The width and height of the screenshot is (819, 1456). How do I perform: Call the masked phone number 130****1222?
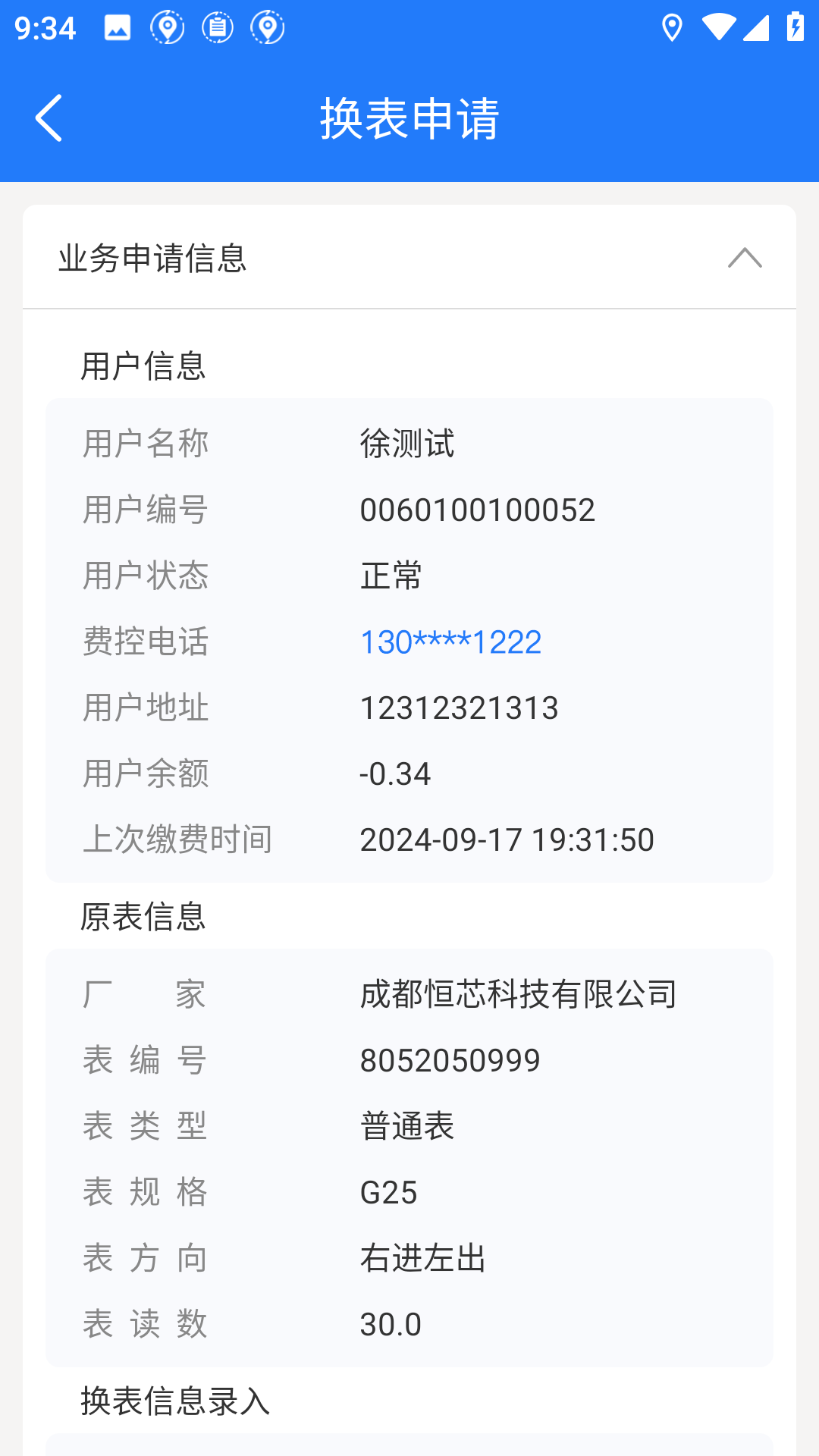[x=450, y=641]
